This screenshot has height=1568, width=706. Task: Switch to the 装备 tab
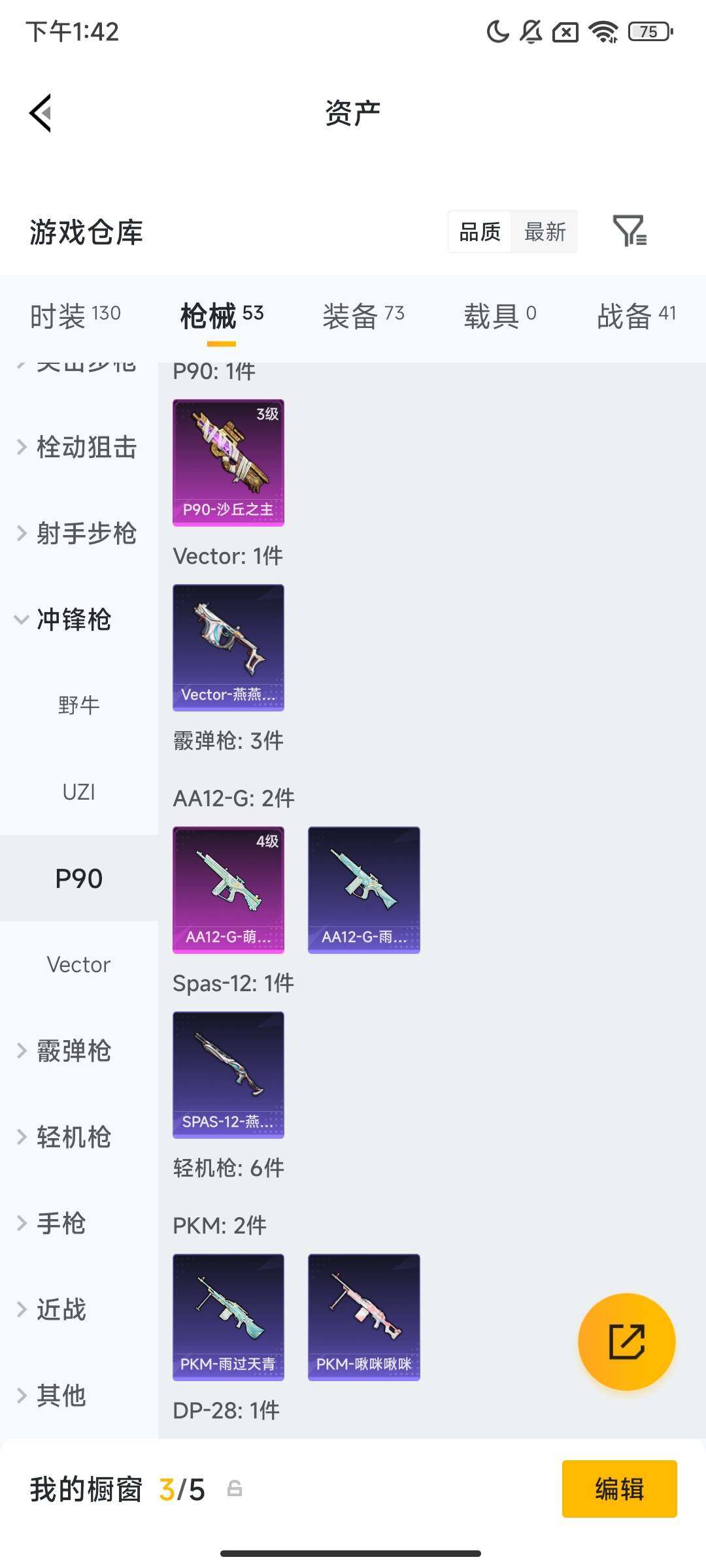click(362, 314)
